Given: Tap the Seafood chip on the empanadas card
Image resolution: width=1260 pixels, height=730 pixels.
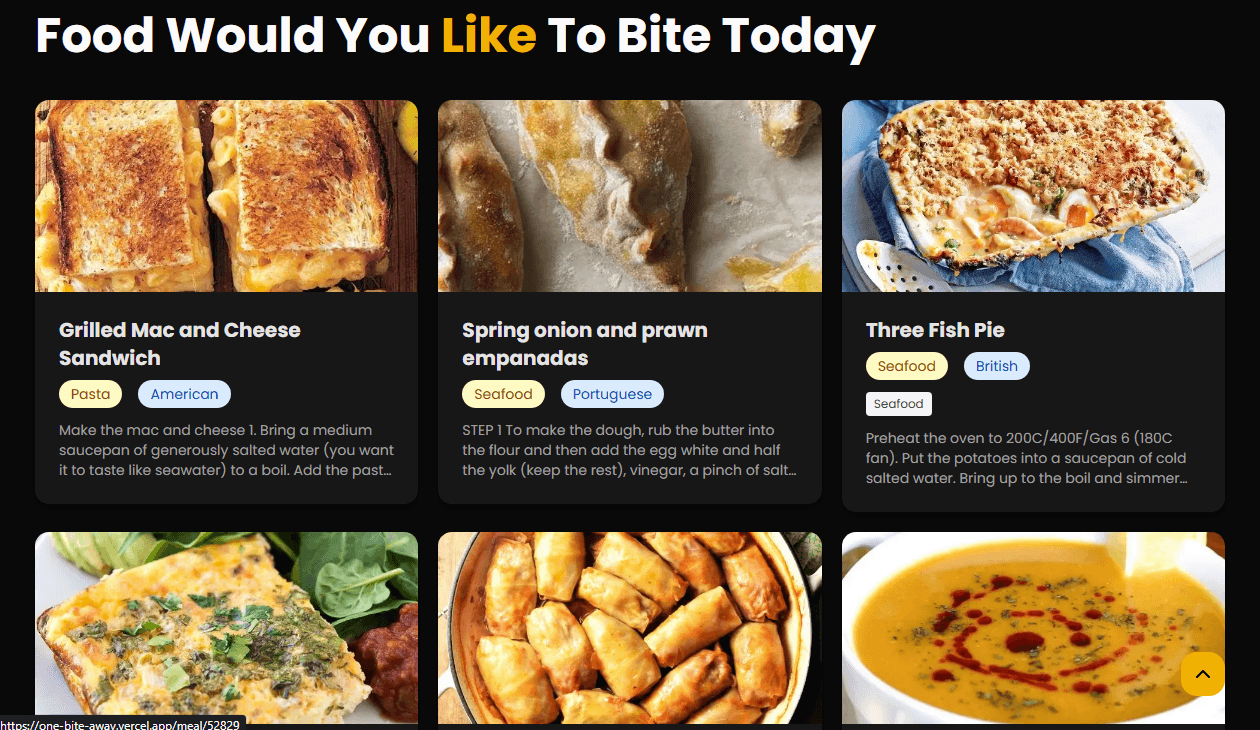Looking at the screenshot, I should 503,394.
